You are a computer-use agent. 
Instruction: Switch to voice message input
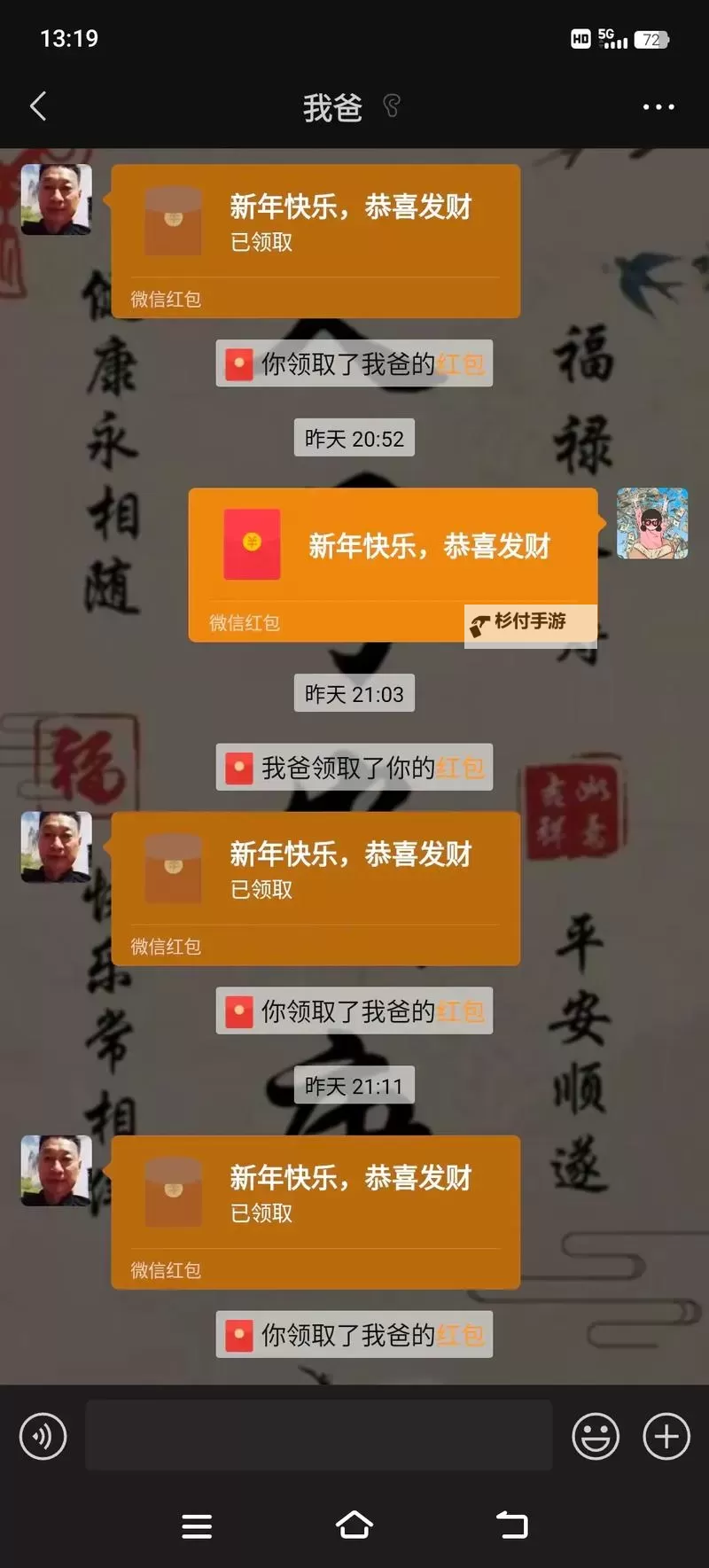pyautogui.click(x=43, y=1436)
